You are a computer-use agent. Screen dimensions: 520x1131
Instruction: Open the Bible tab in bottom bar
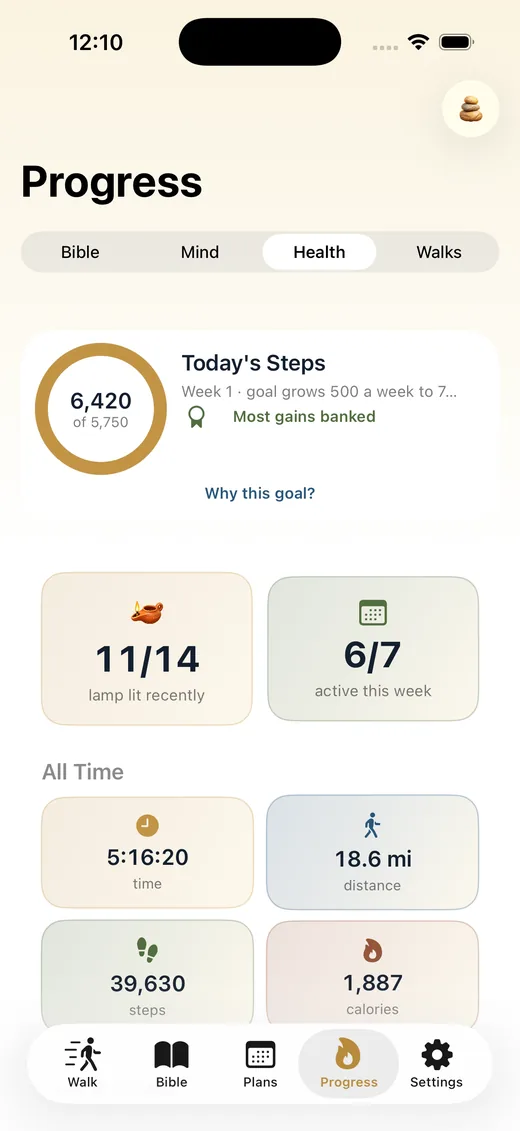(172, 1063)
